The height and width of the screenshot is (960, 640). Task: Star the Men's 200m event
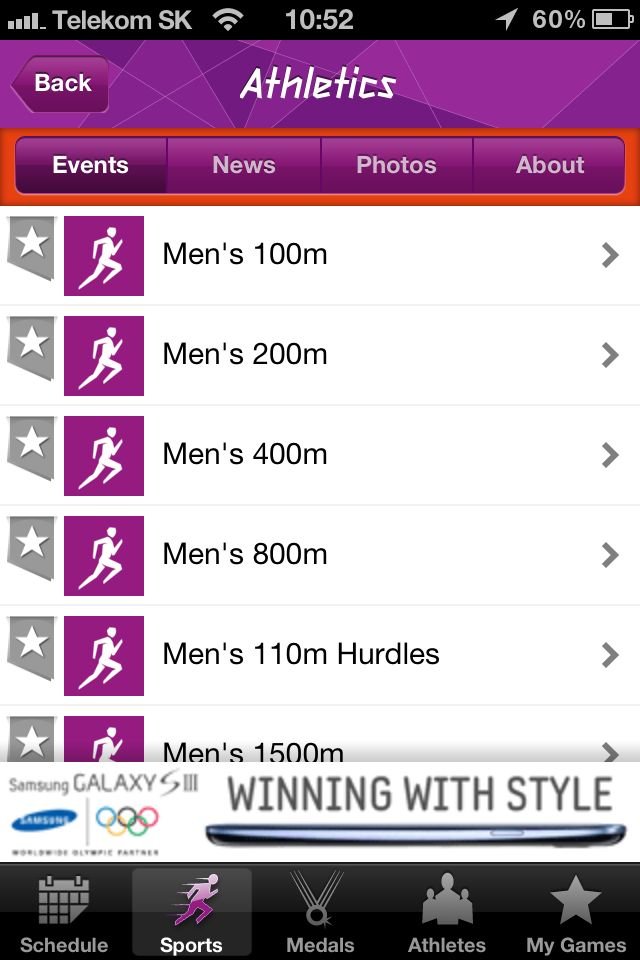[31, 343]
